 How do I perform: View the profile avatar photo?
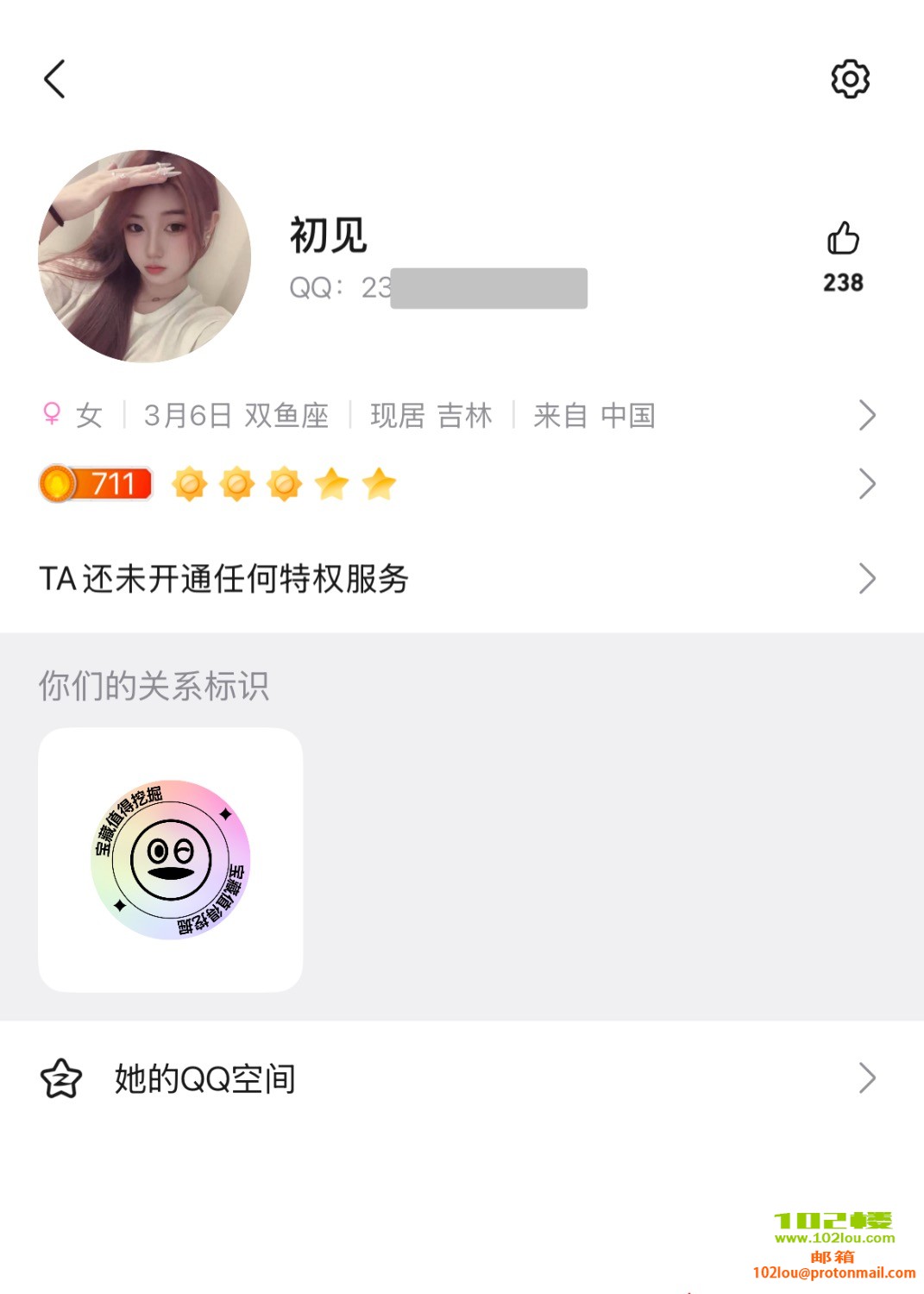[x=145, y=256]
